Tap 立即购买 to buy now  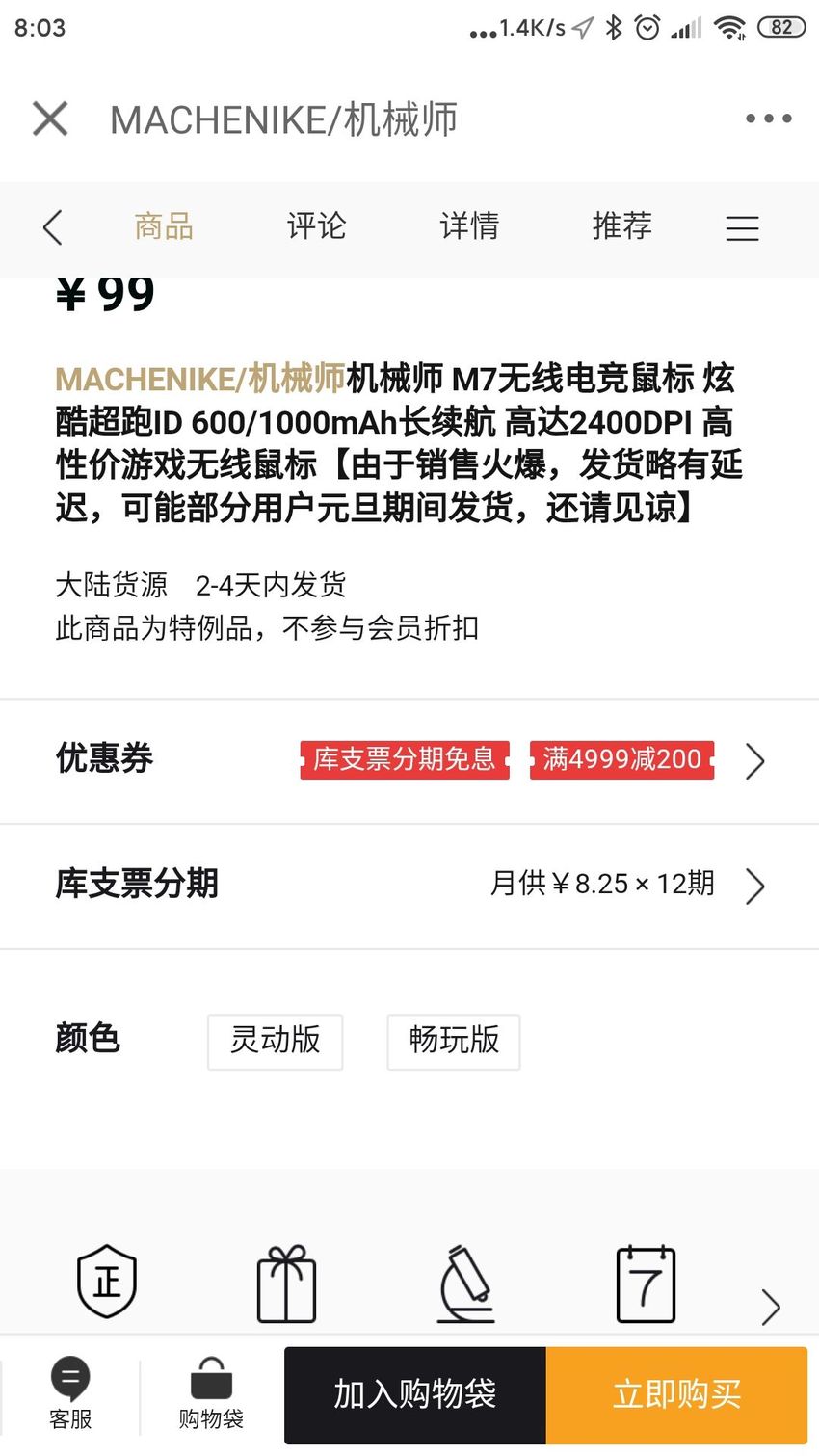(x=676, y=1394)
